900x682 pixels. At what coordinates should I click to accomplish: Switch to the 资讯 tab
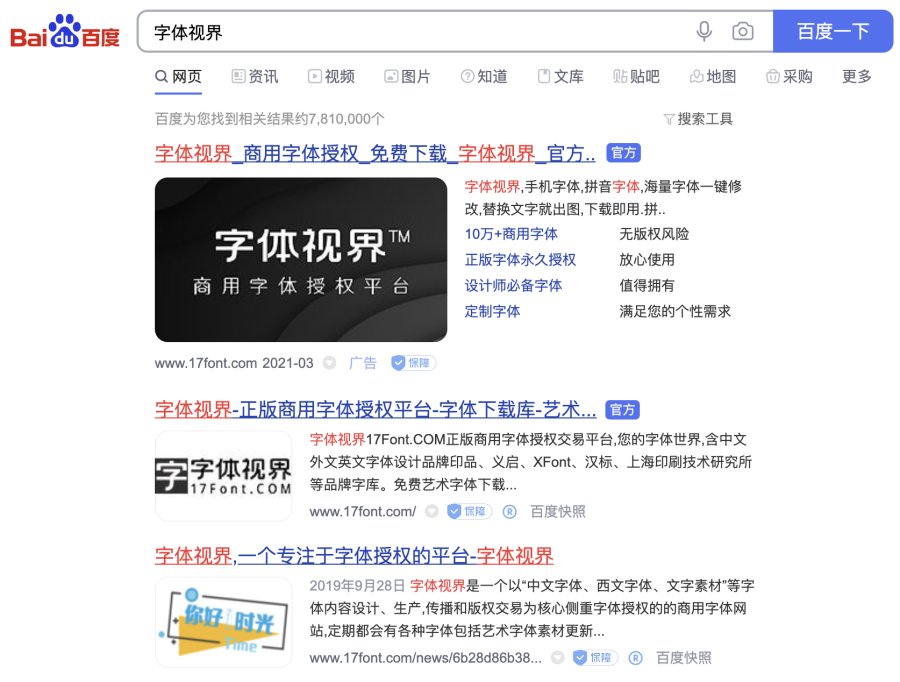(255, 76)
